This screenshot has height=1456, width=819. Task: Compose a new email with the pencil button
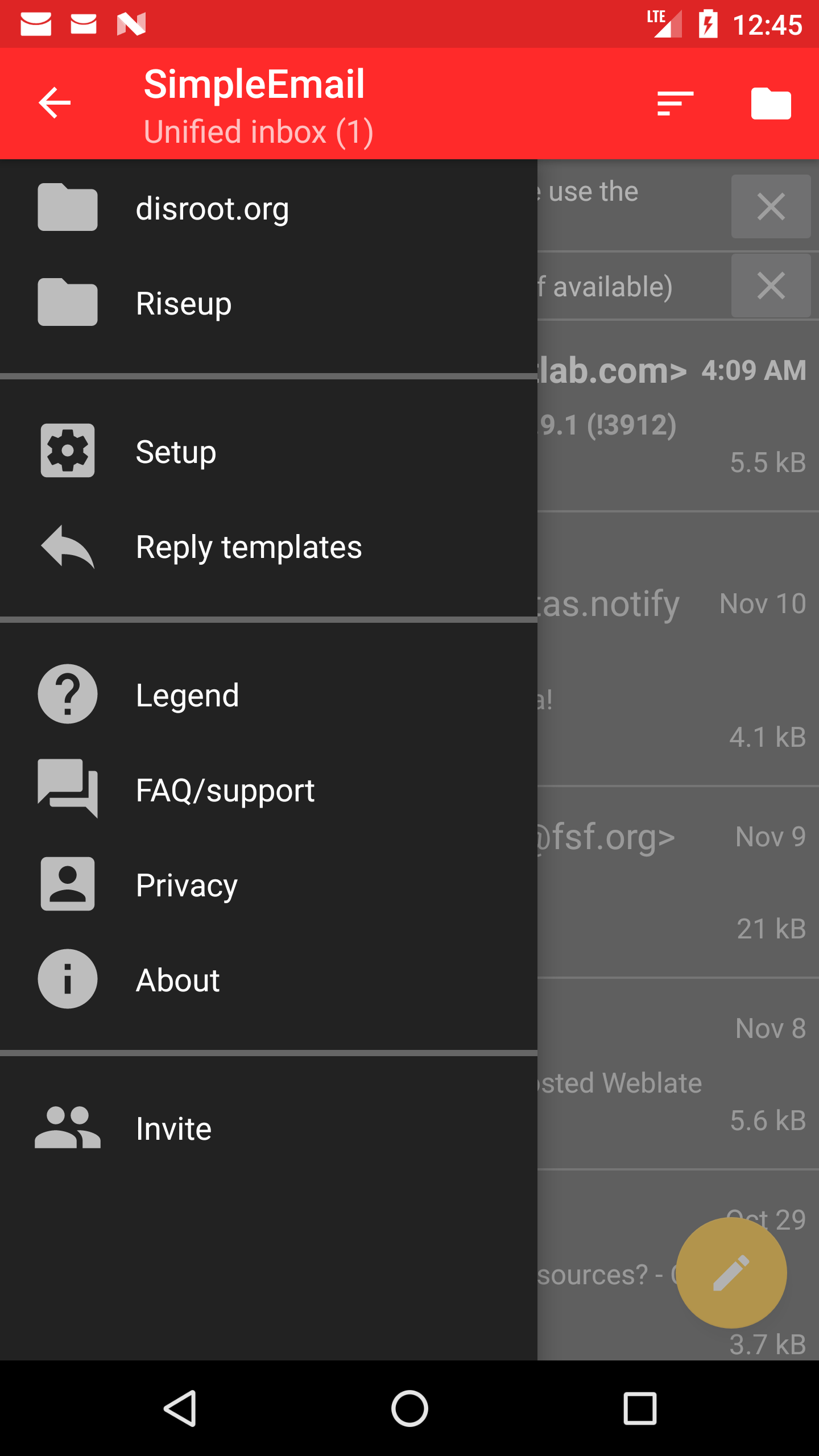731,1273
